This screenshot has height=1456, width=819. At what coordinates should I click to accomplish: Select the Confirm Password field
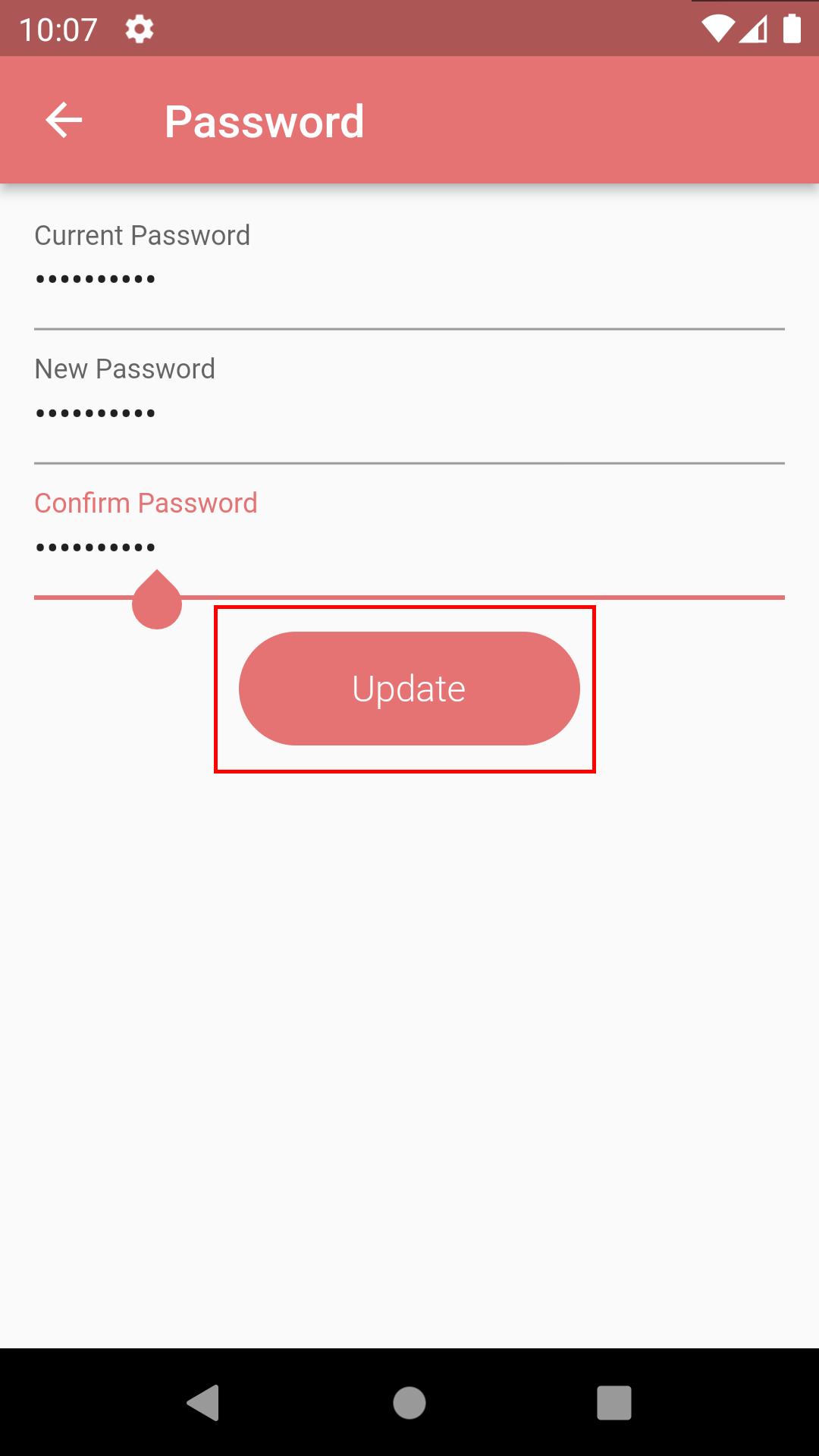click(x=409, y=548)
